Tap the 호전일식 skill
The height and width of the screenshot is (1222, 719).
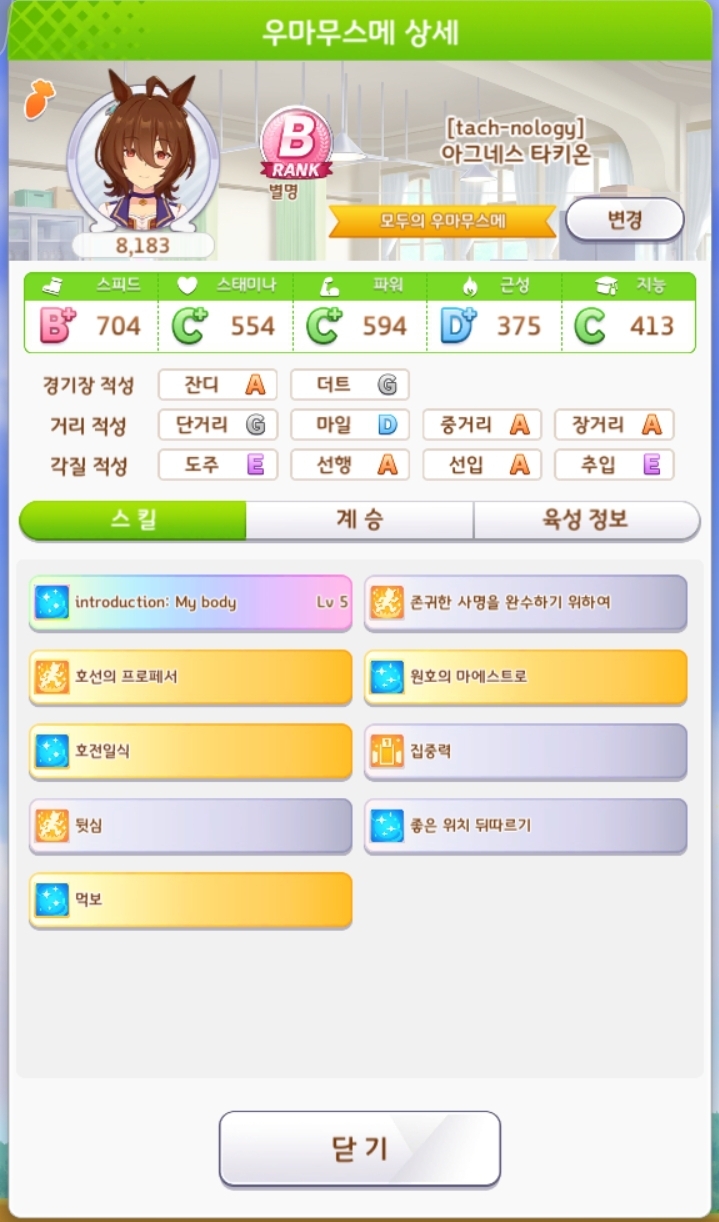pyautogui.click(x=190, y=751)
